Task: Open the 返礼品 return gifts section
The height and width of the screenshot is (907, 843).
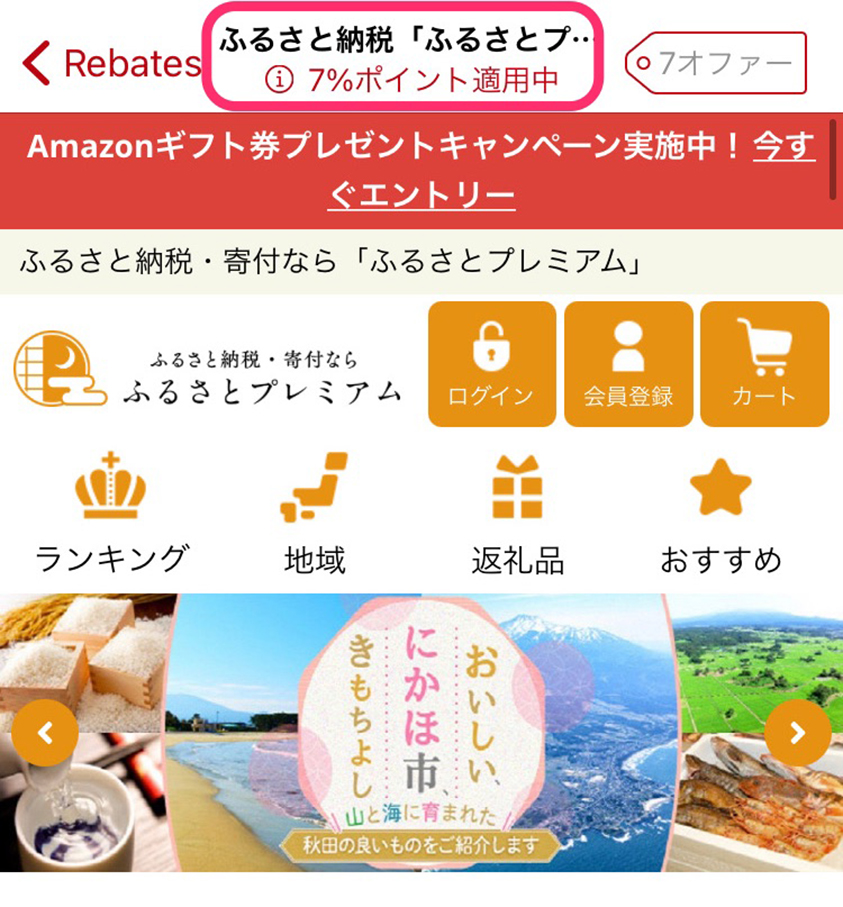Action: point(517,513)
